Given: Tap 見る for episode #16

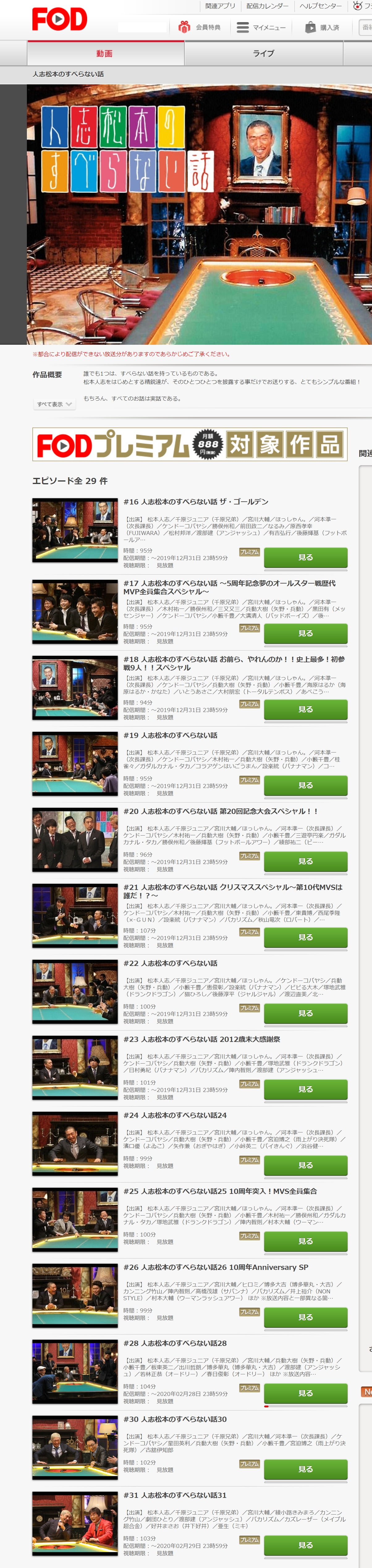Looking at the screenshot, I should tap(306, 557).
